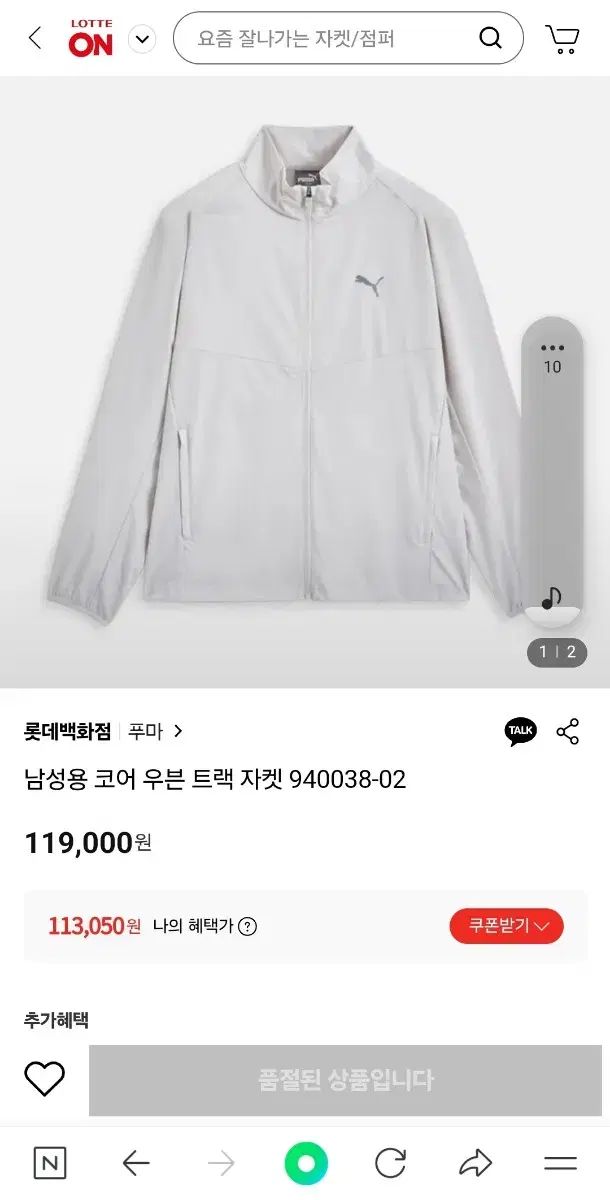The height and width of the screenshot is (1200, 610).
Task: Share via KakaoTalk TALK icon
Action: (x=520, y=731)
